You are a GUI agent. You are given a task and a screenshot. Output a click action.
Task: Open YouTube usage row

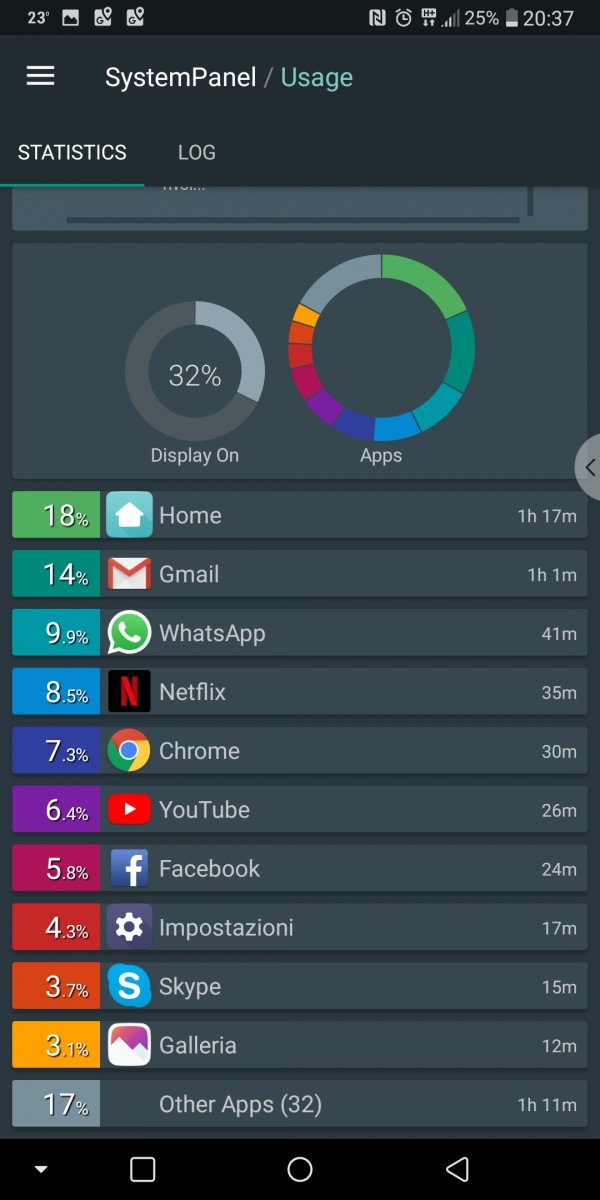pos(299,810)
